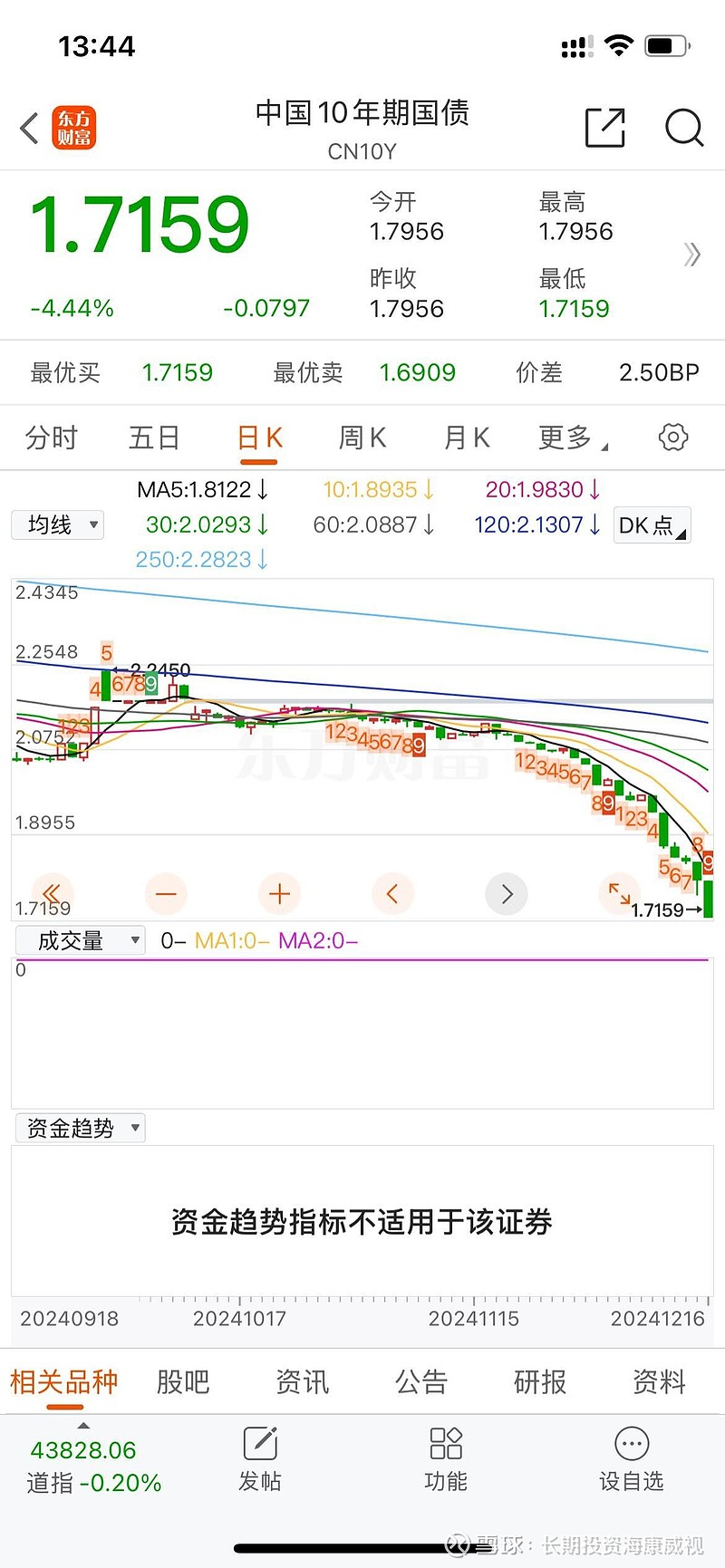Image resolution: width=725 pixels, height=1568 pixels.
Task: Enable fullscreen chart with expand icon
Action: (619, 893)
